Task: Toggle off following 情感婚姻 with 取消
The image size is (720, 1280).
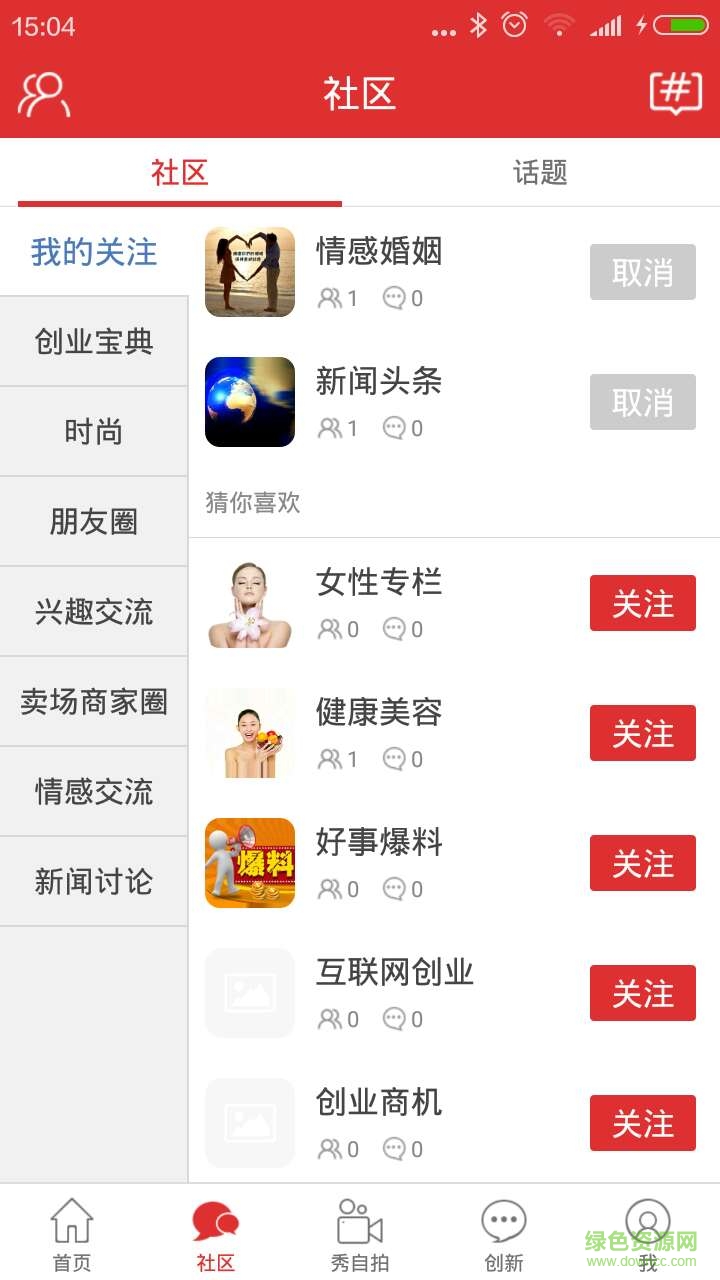Action: [x=643, y=272]
